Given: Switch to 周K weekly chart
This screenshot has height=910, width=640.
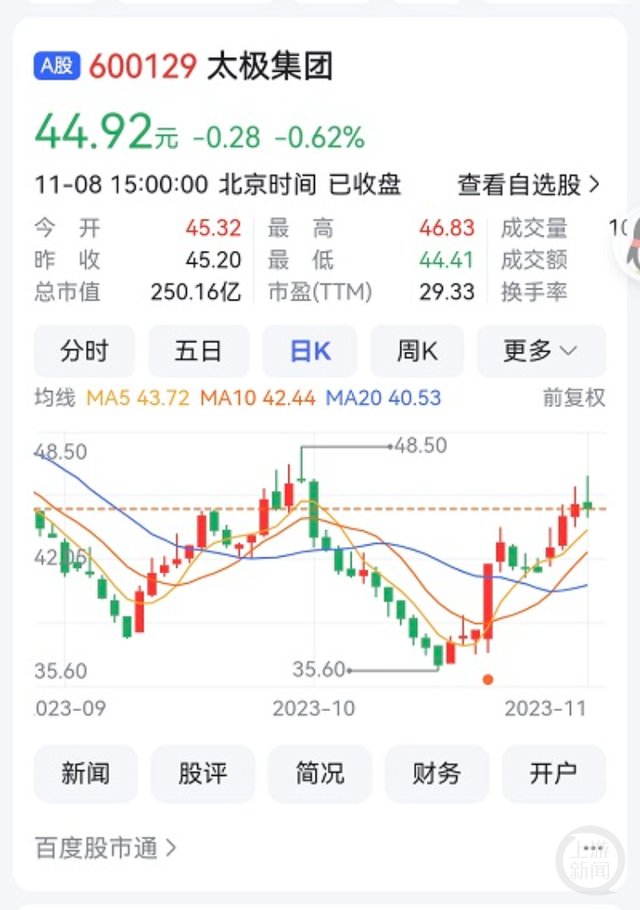Looking at the screenshot, I should 417,351.
